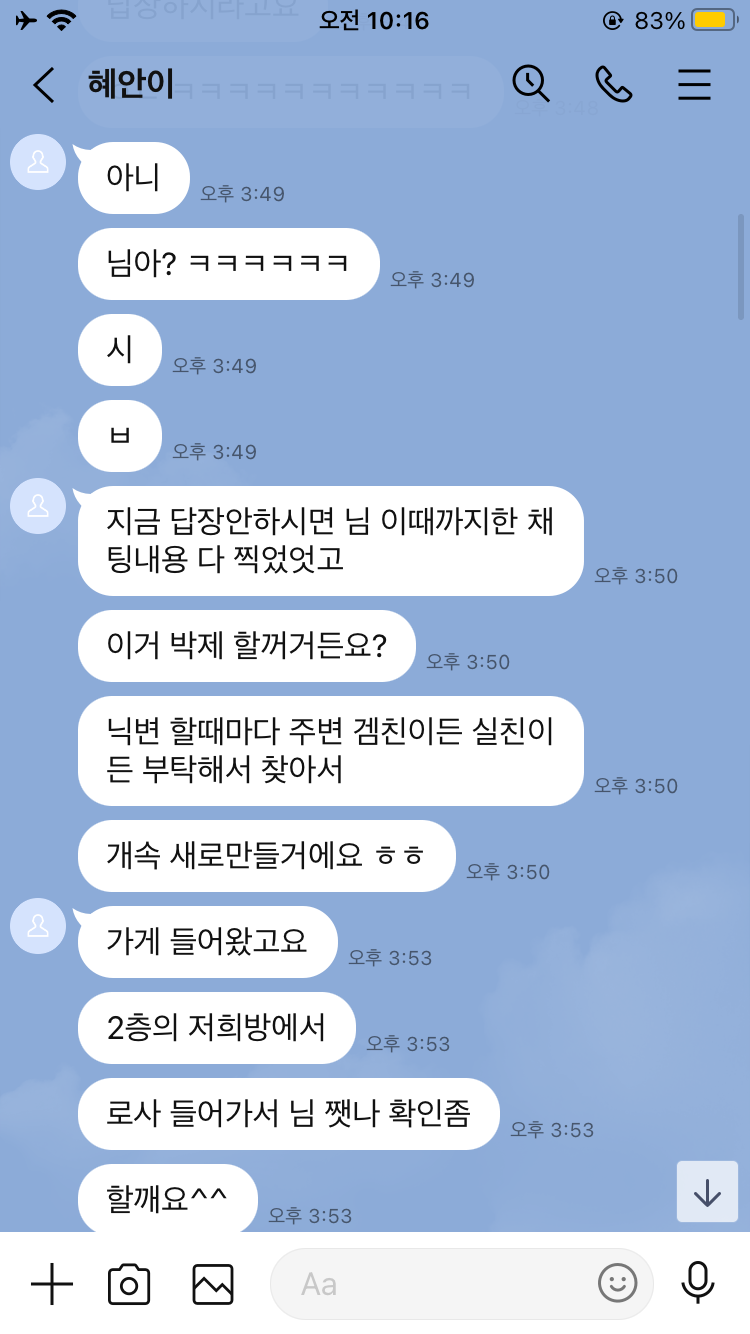The height and width of the screenshot is (1334, 750).
Task: Open the camera to take a photo
Action: (x=129, y=1283)
